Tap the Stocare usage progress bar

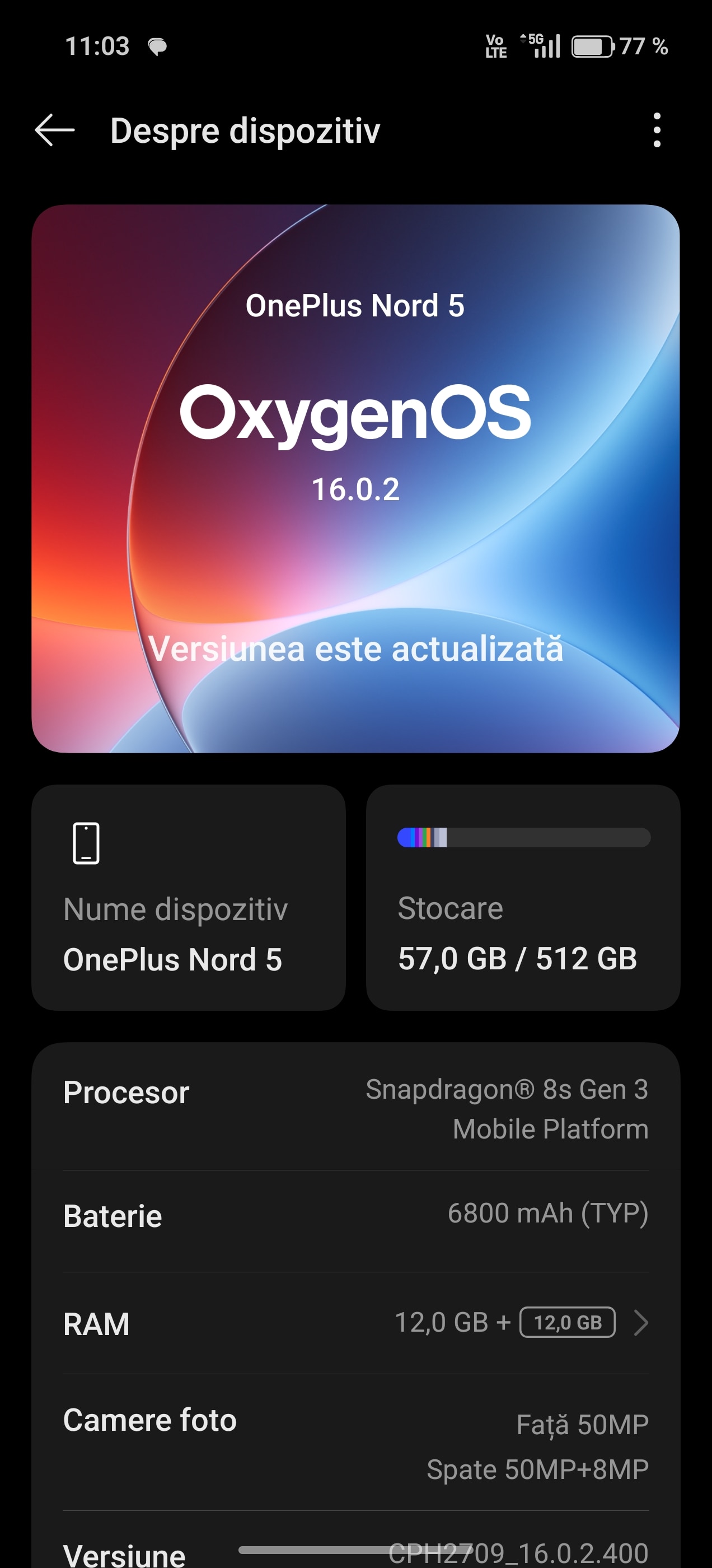point(524,837)
